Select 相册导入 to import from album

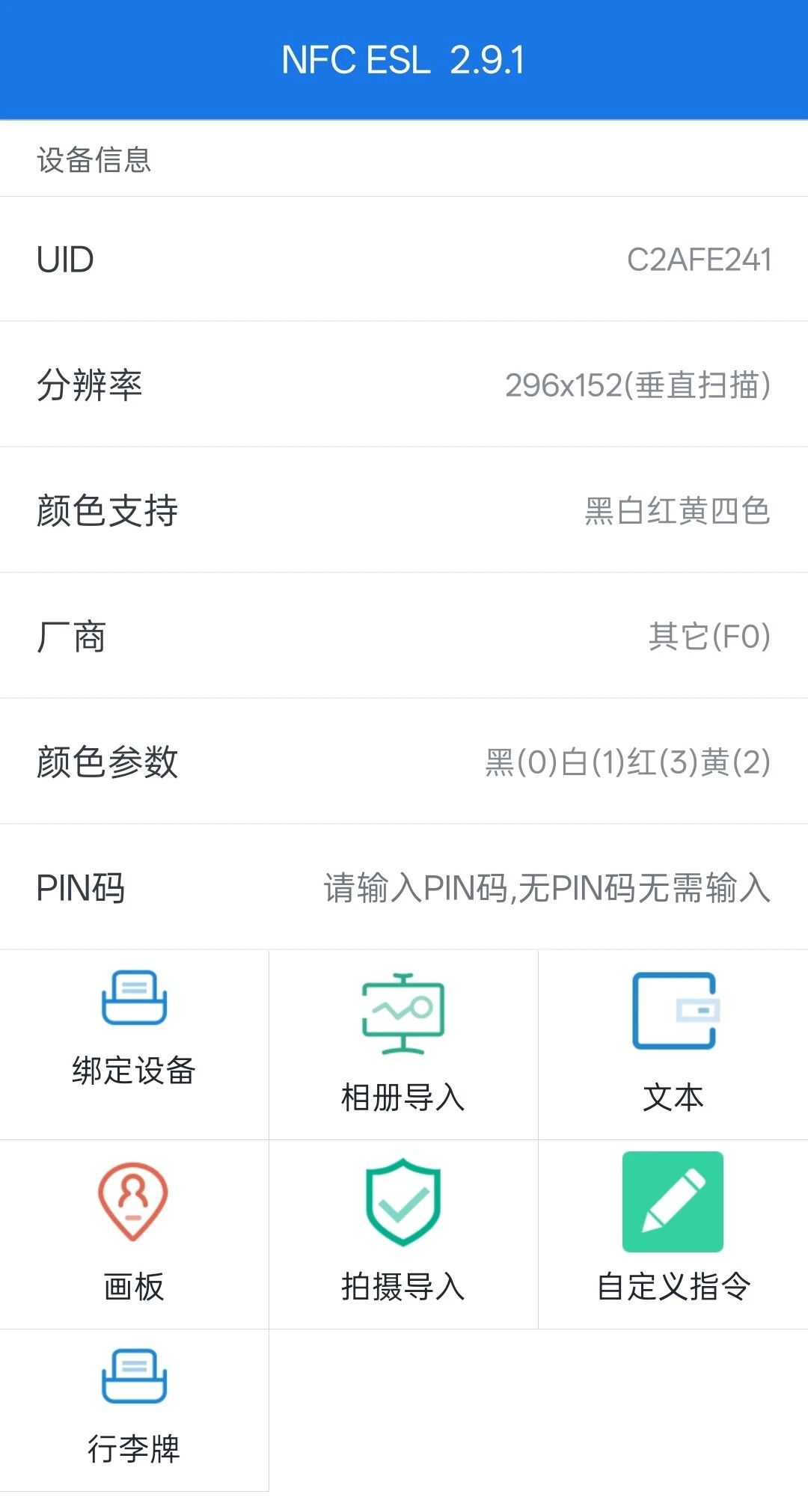pos(403,1044)
